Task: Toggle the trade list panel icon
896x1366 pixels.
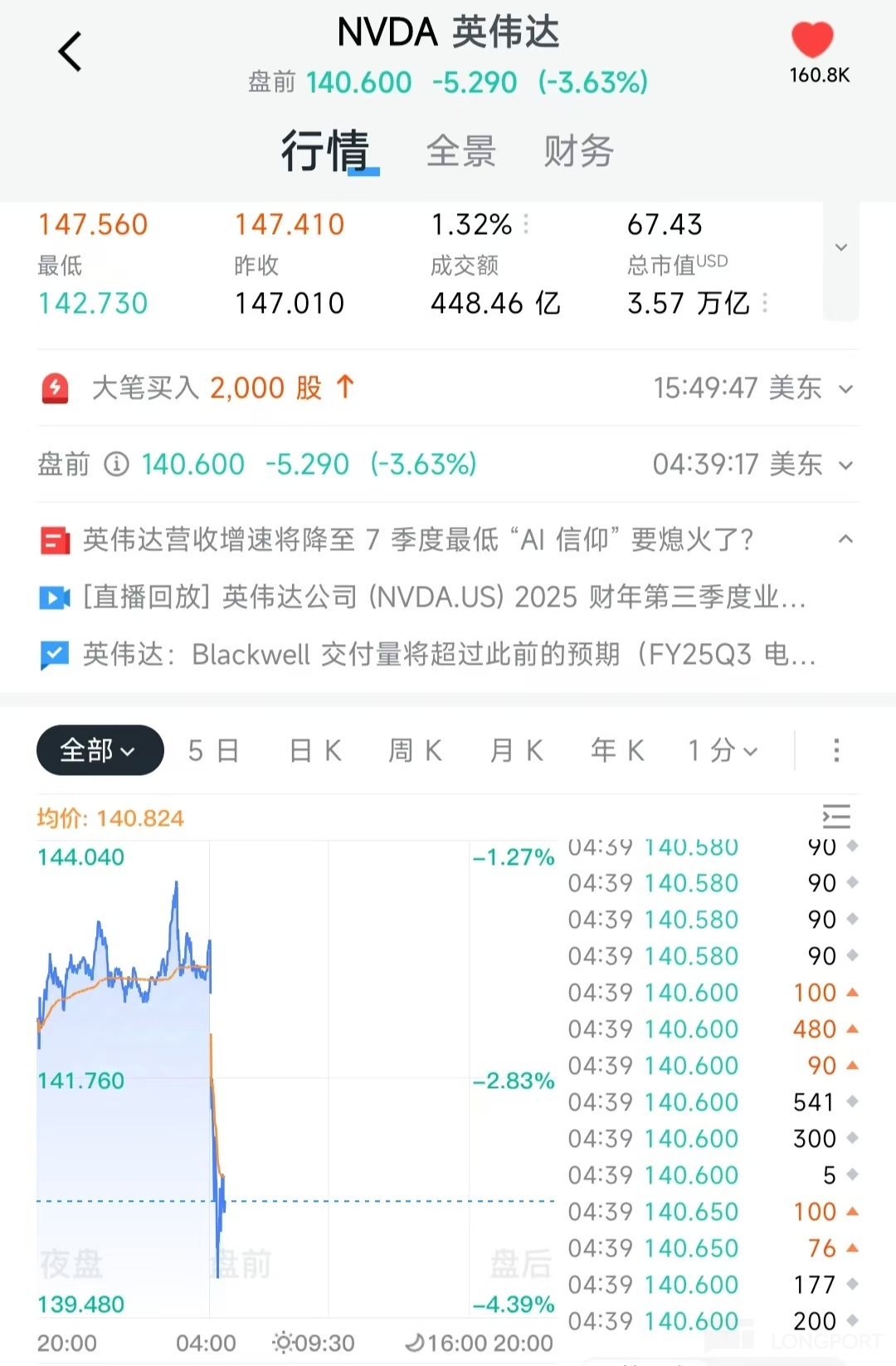Action: pyautogui.click(x=836, y=817)
